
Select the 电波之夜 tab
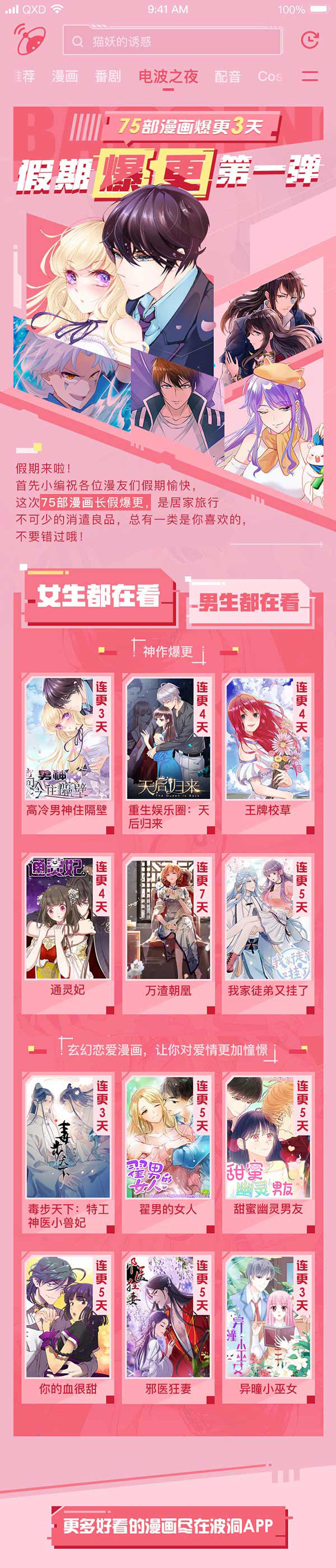[168, 76]
